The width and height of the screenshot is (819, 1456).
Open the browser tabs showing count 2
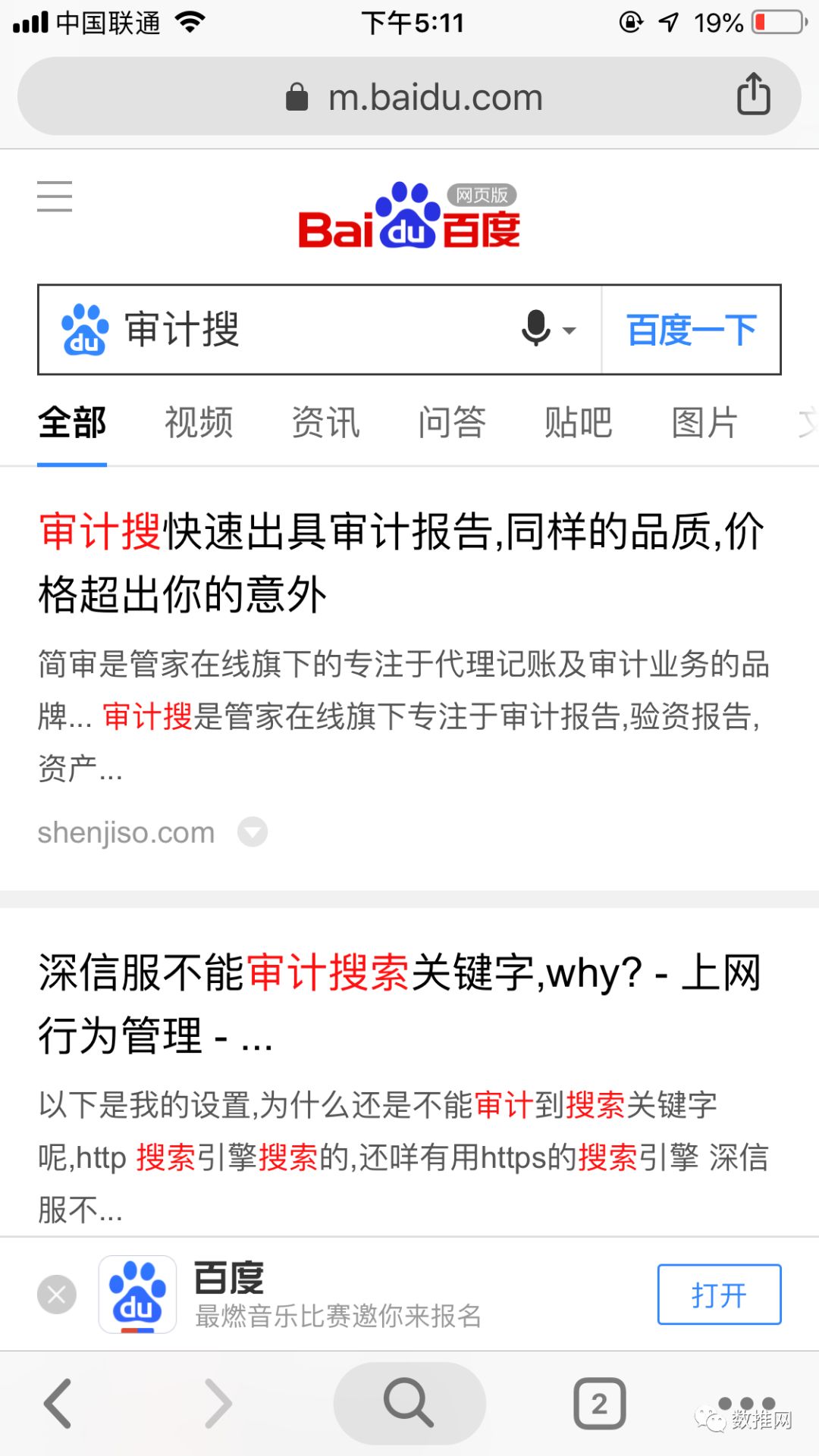point(601,1403)
